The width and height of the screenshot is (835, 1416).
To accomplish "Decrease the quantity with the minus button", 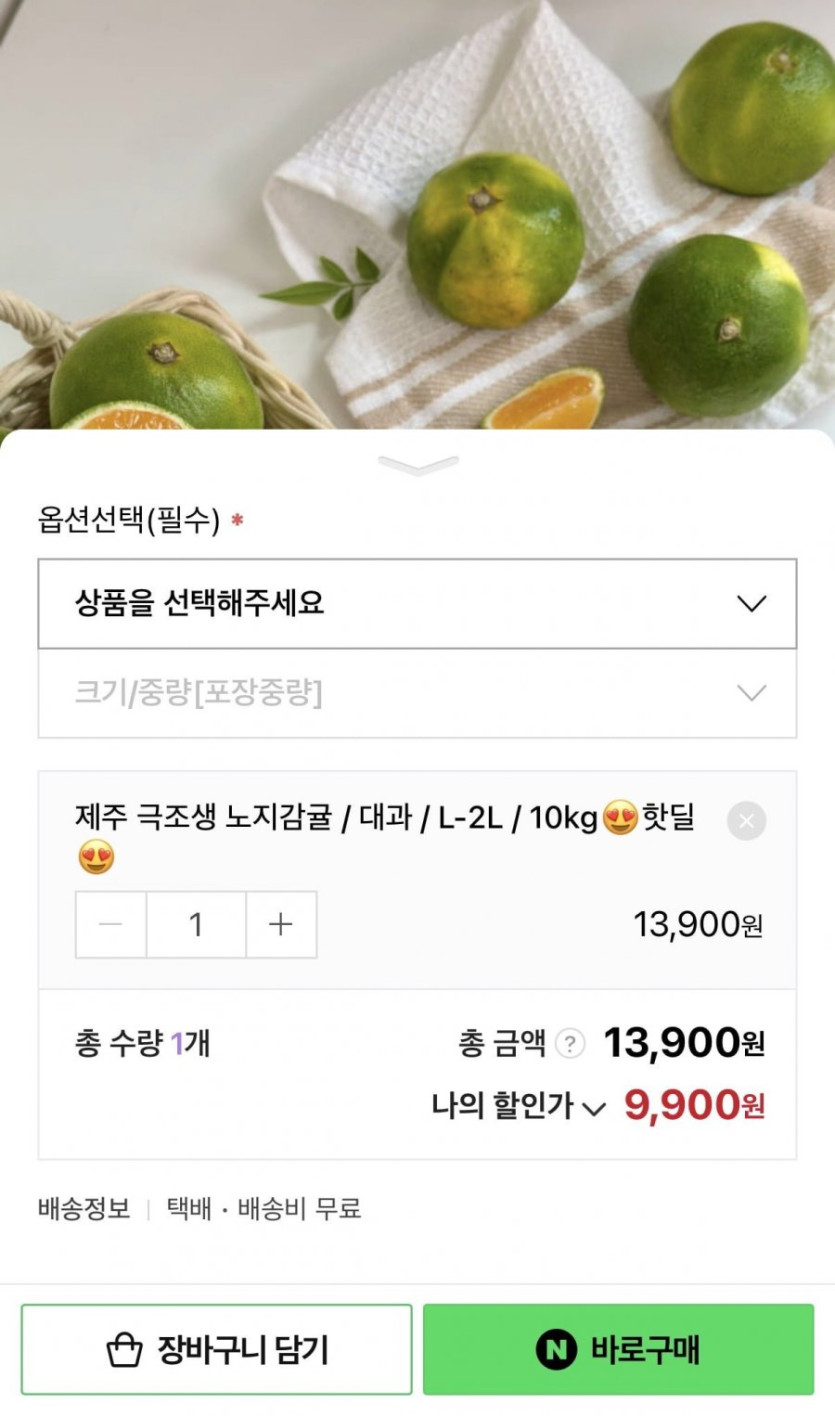I will click(x=111, y=925).
